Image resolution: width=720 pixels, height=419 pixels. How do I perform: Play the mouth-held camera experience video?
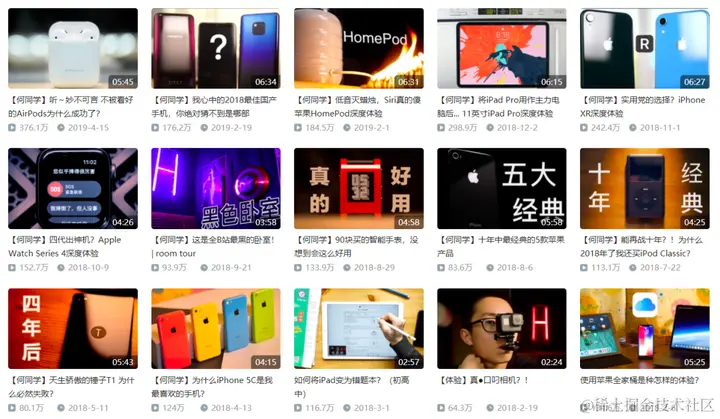point(501,328)
